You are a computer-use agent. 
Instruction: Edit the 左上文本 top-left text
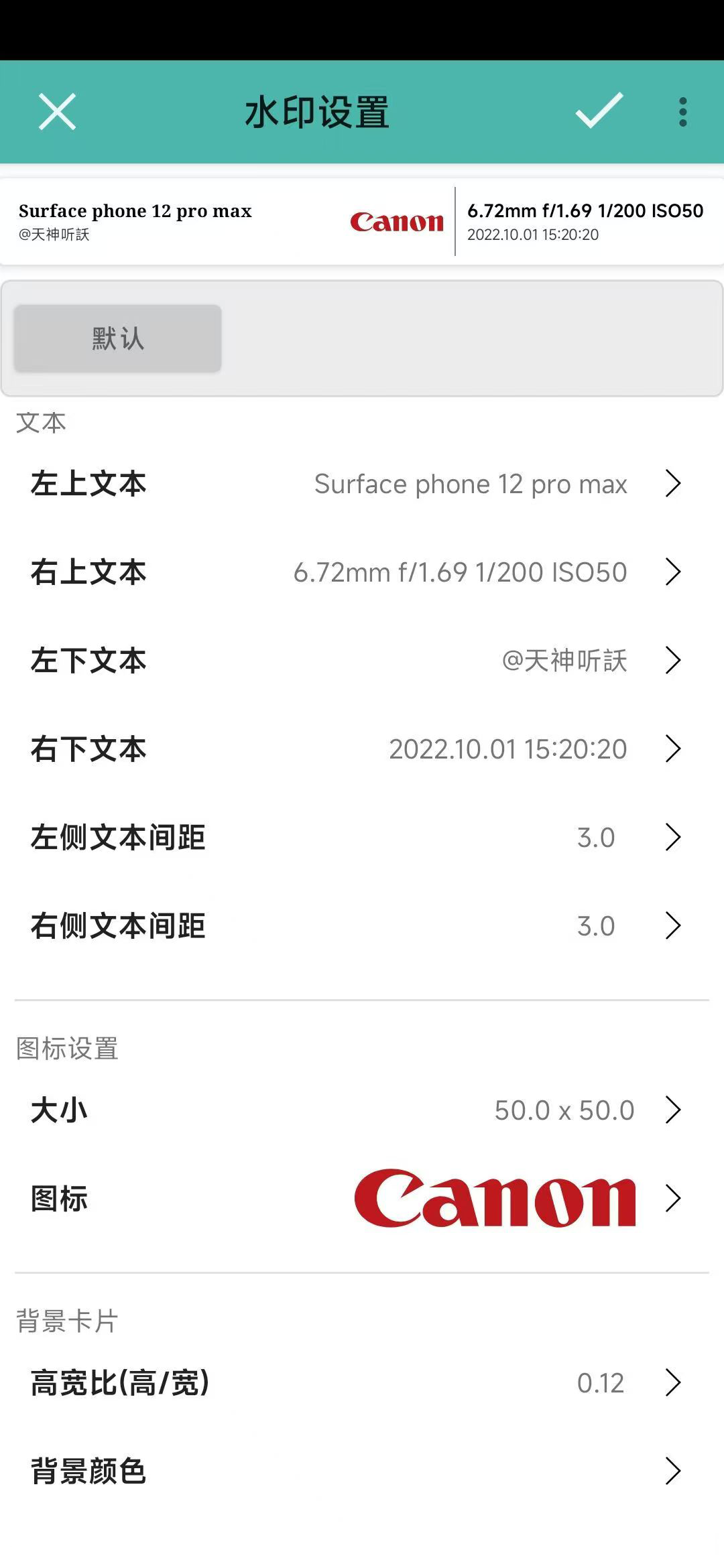pos(362,484)
